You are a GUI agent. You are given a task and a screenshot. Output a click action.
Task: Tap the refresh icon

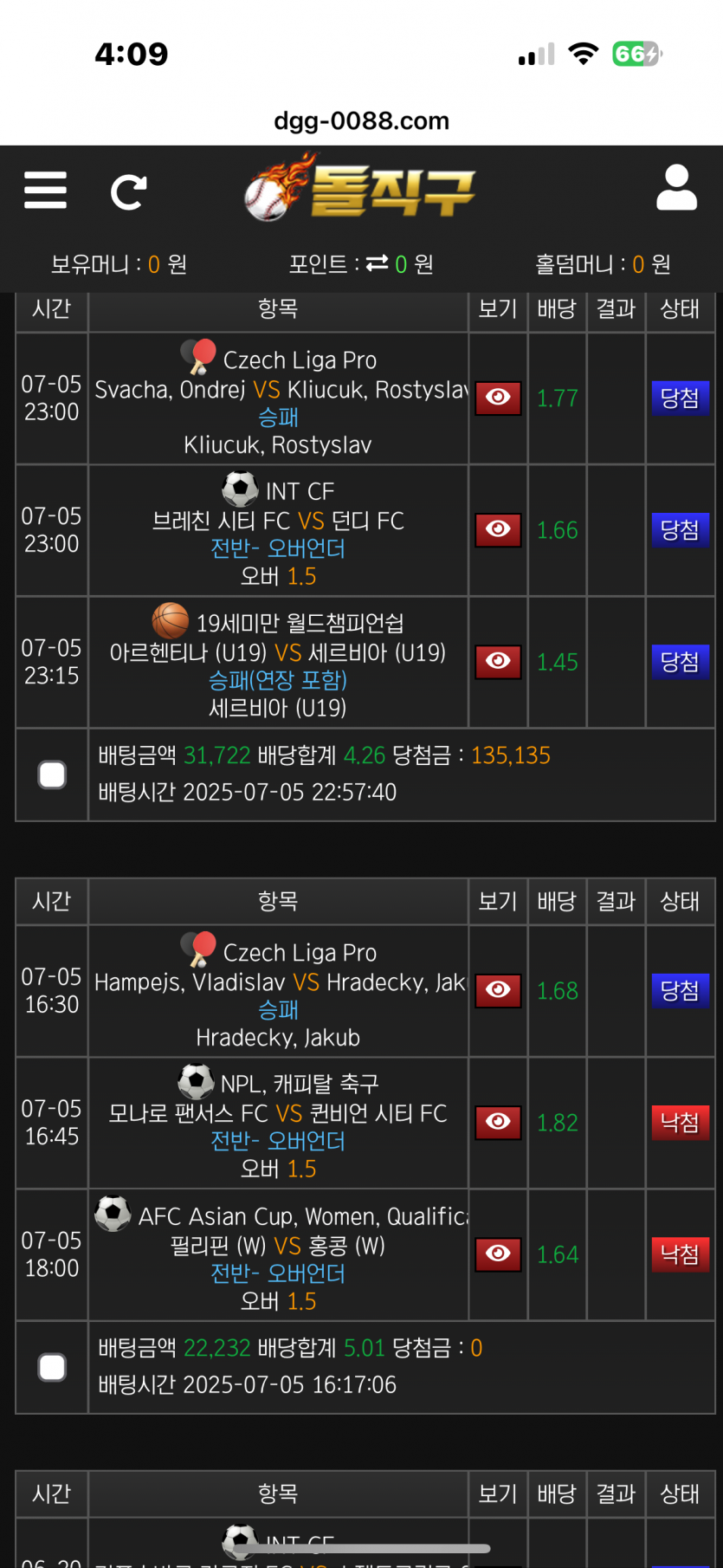[x=128, y=192]
